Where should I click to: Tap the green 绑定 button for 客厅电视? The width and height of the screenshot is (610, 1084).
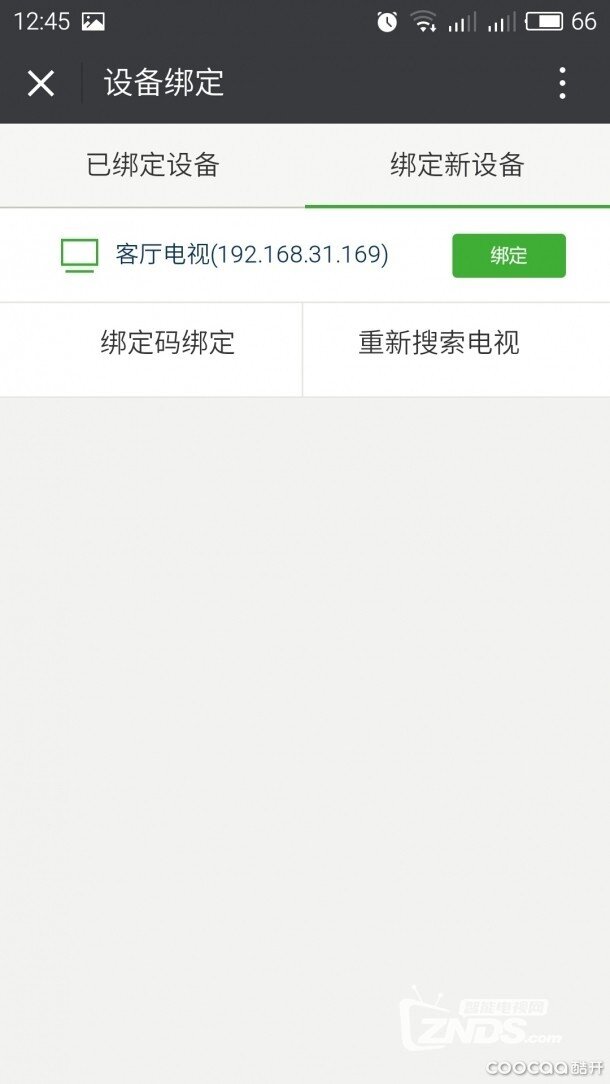[508, 255]
